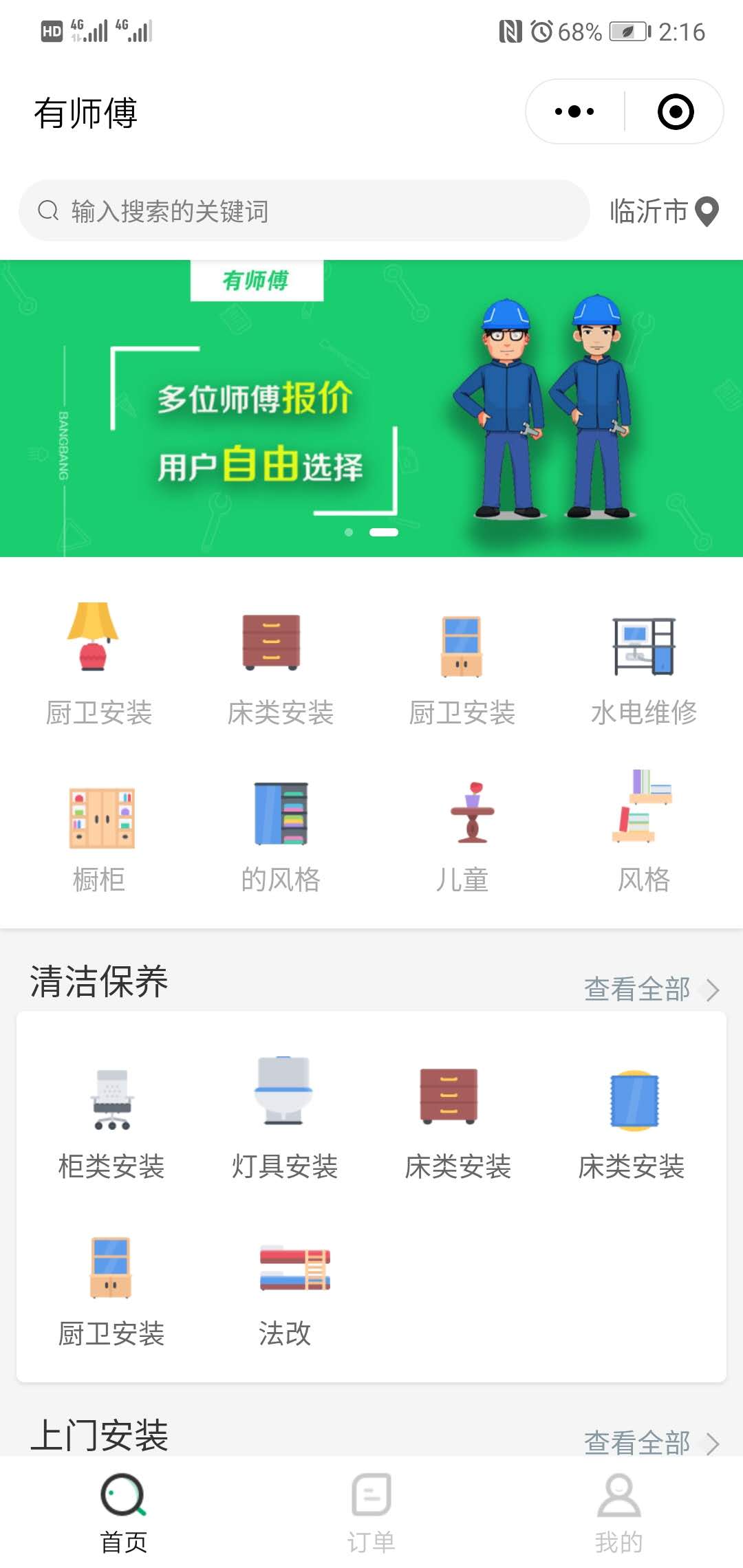Close the mini program with the circle button
This screenshot has width=743, height=1568.
tap(675, 111)
